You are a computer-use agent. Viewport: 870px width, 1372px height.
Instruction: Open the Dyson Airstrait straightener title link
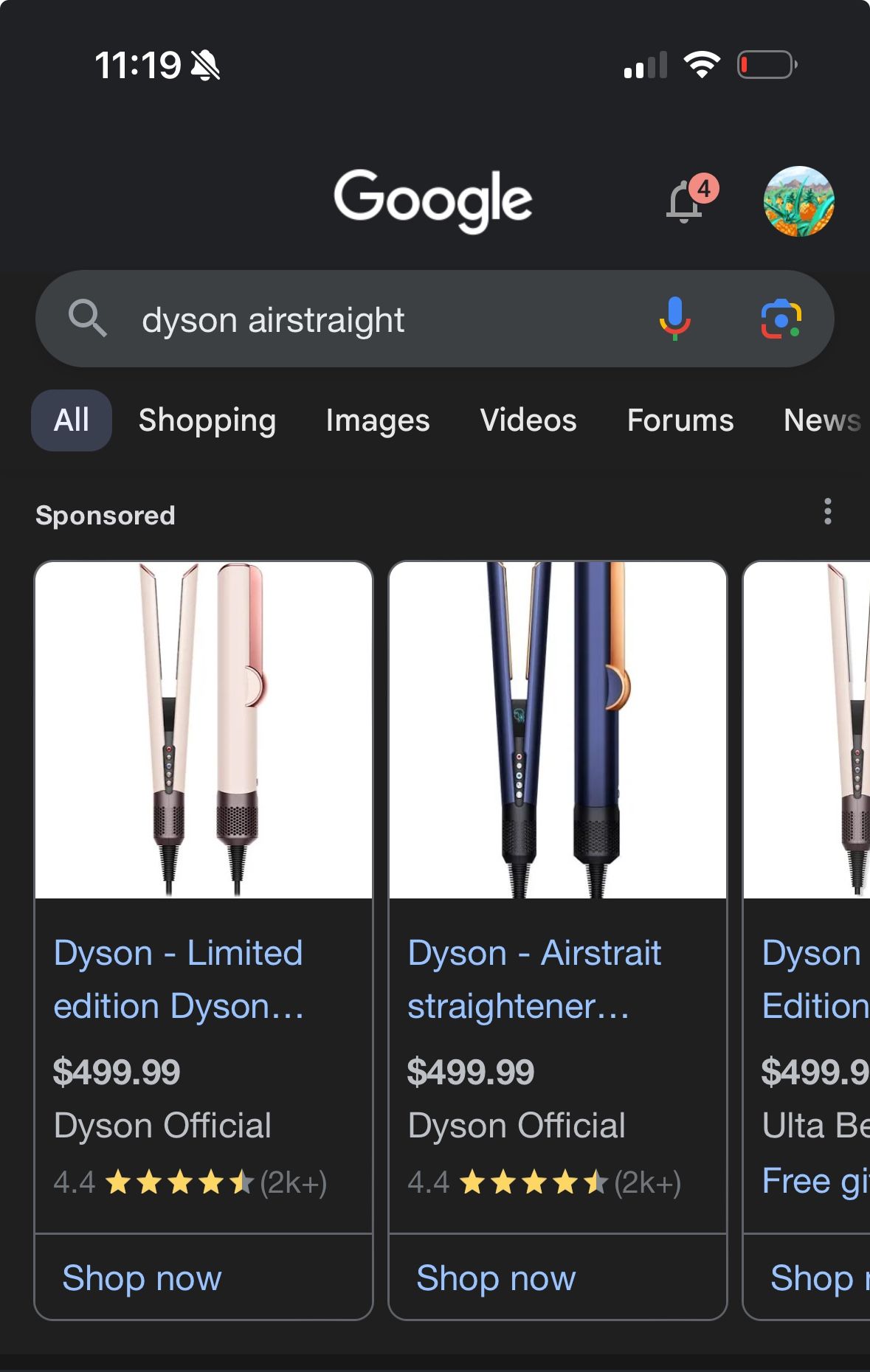534,980
